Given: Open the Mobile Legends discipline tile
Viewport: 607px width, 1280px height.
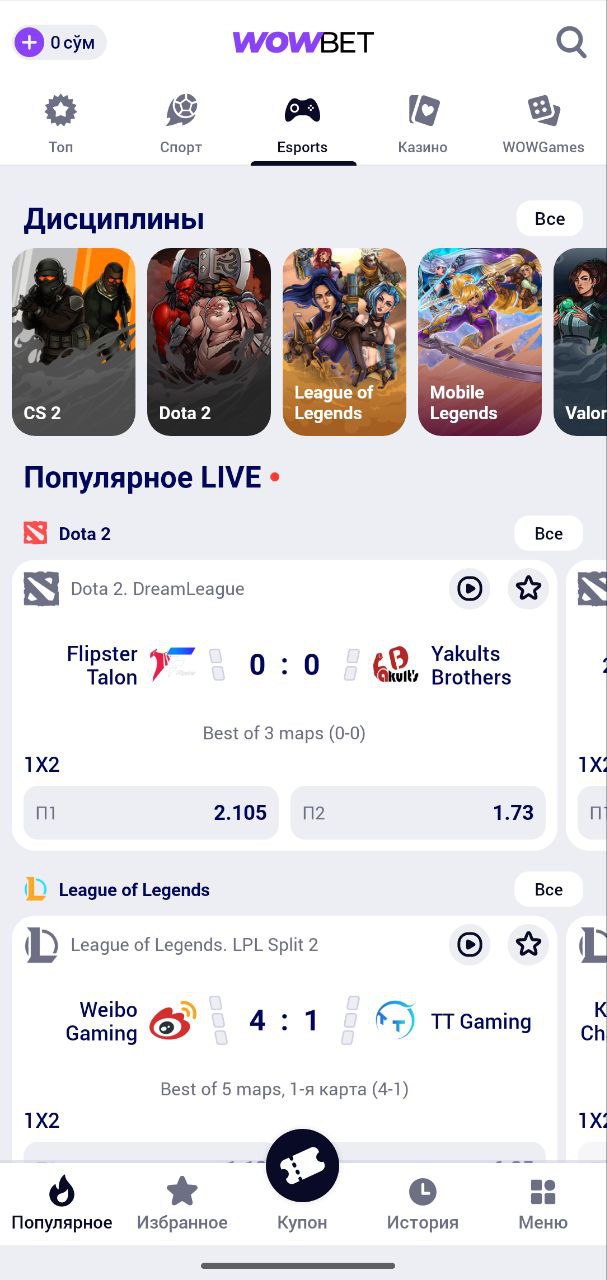Looking at the screenshot, I should coord(480,342).
